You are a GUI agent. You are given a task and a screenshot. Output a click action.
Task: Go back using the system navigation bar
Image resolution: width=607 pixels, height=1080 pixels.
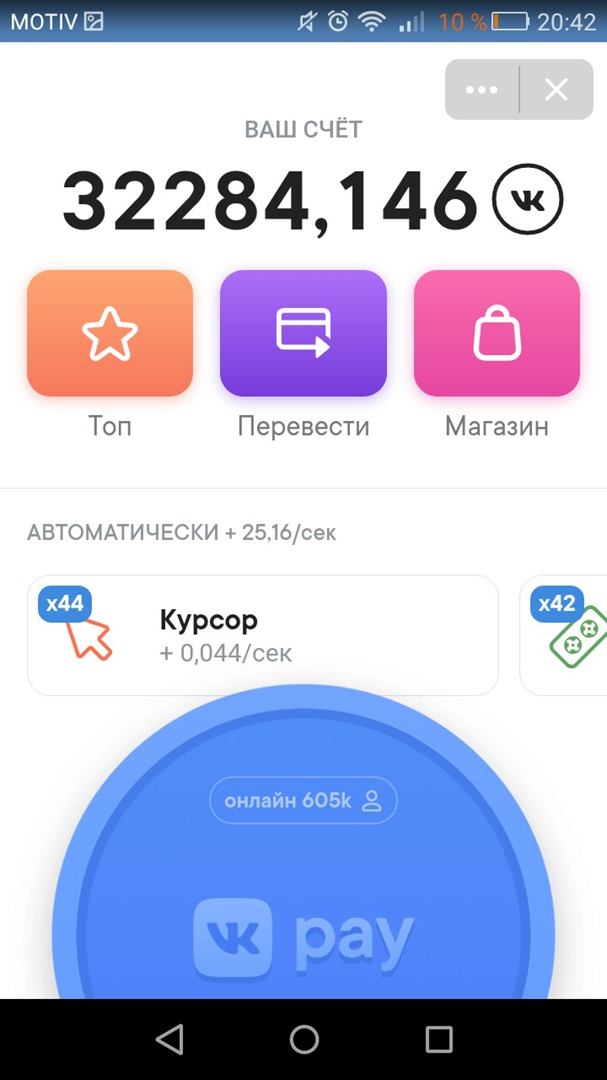pos(170,1039)
